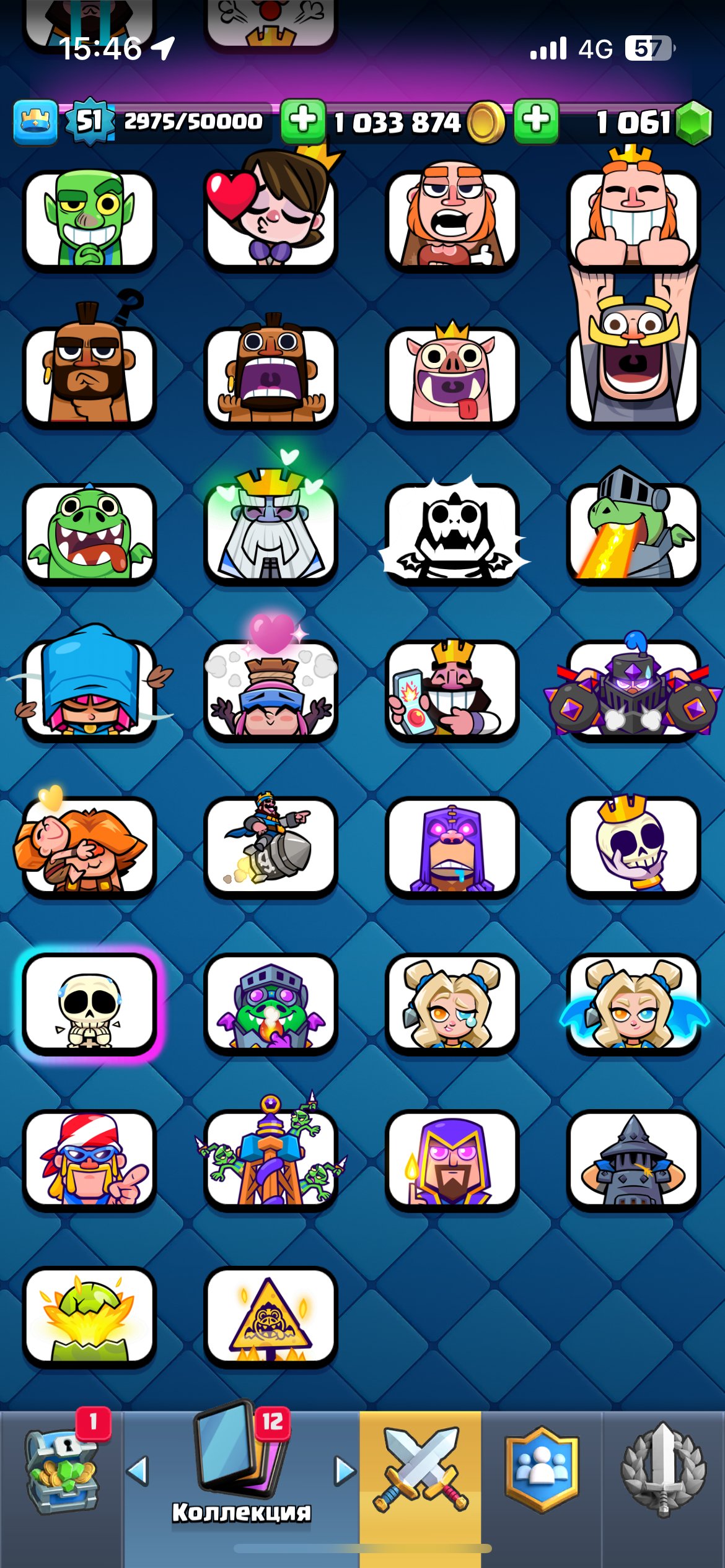
Task: Pick the goblin tower drill emote
Action: [270, 1159]
